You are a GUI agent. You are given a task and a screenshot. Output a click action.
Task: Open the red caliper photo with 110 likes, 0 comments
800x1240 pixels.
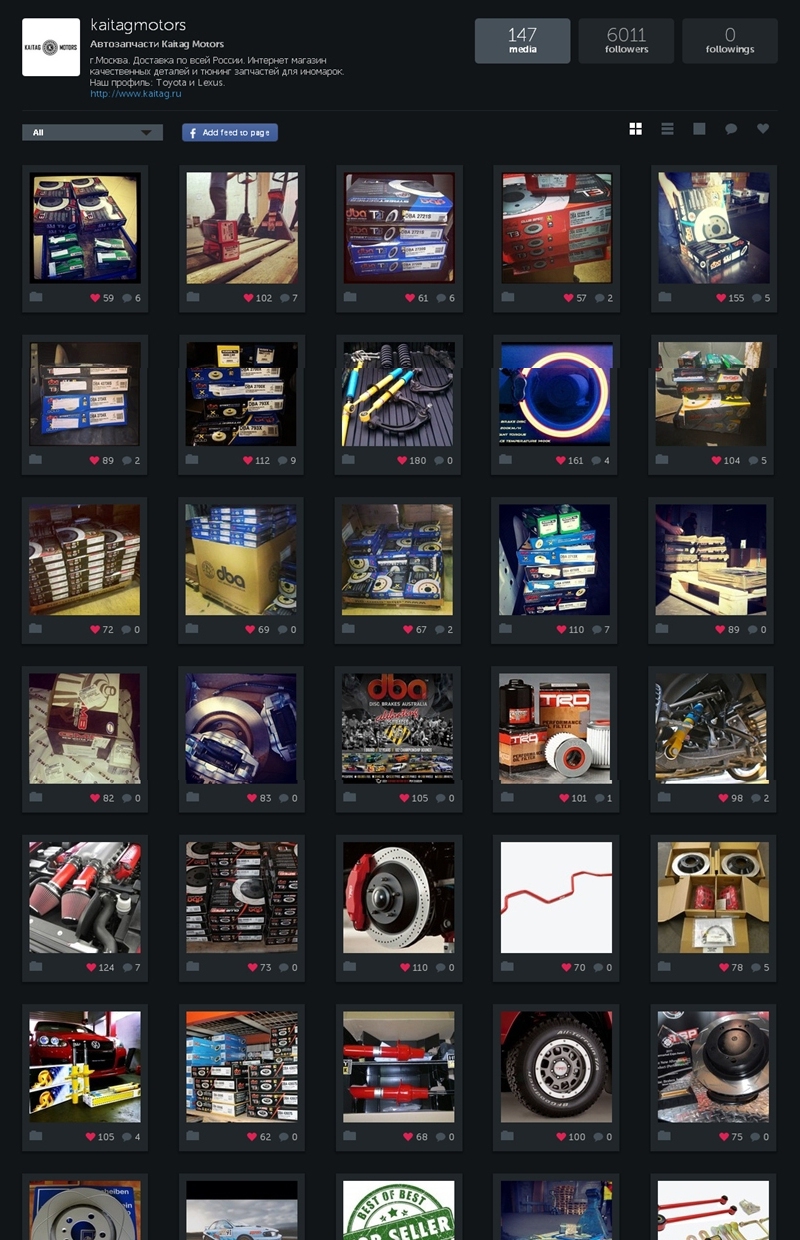(x=399, y=897)
